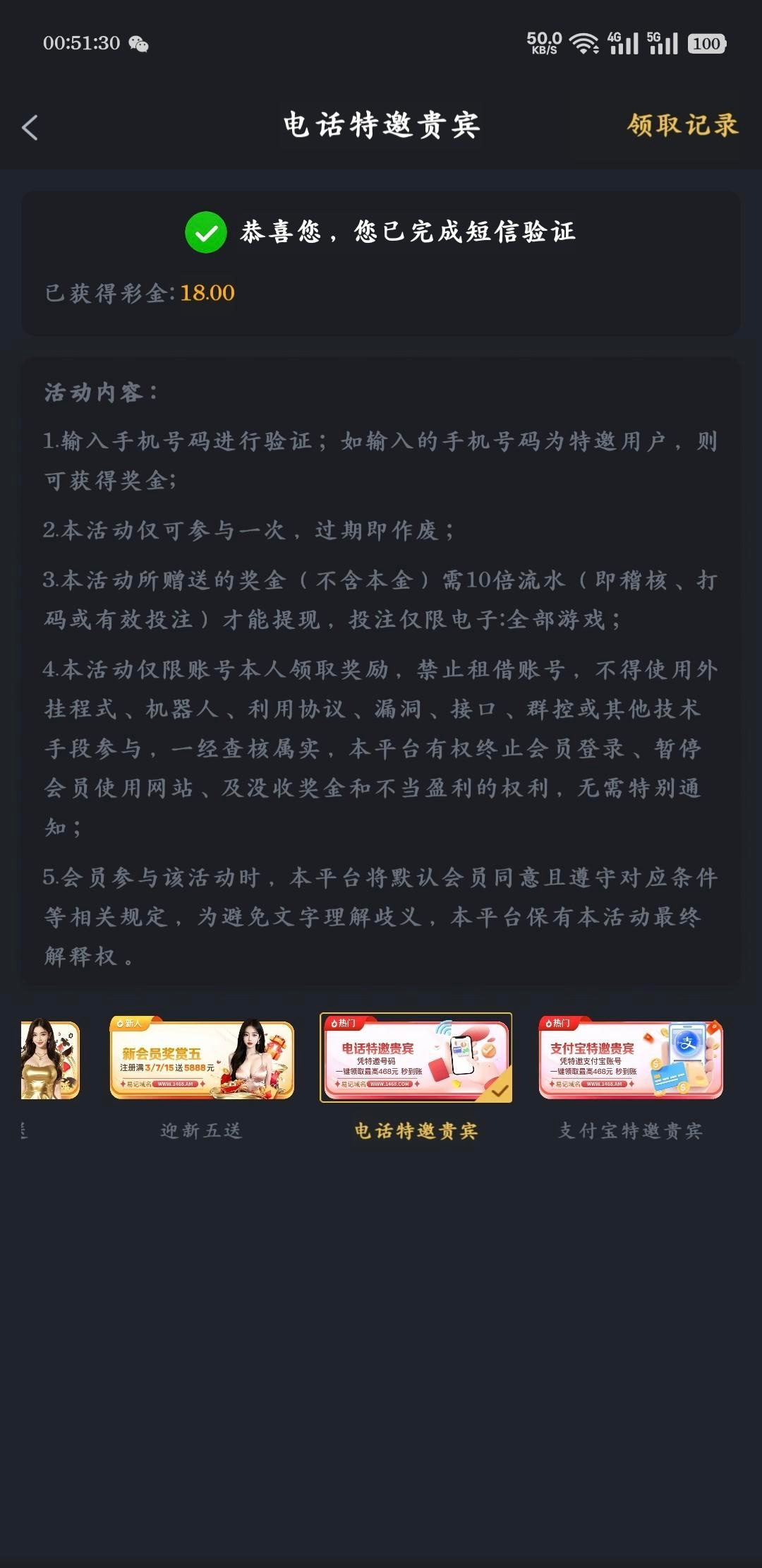Screen dimensions: 762x1568
Task: Select the 电话特邀贵宾 promotion card
Action: tap(416, 1058)
